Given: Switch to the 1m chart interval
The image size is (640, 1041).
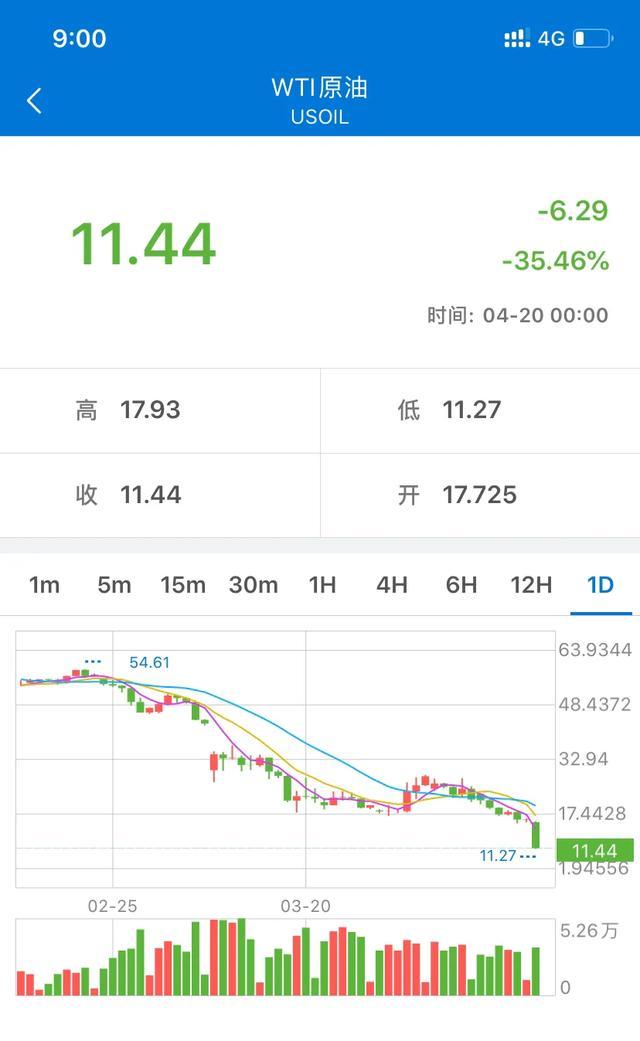Looking at the screenshot, I should point(44,585).
